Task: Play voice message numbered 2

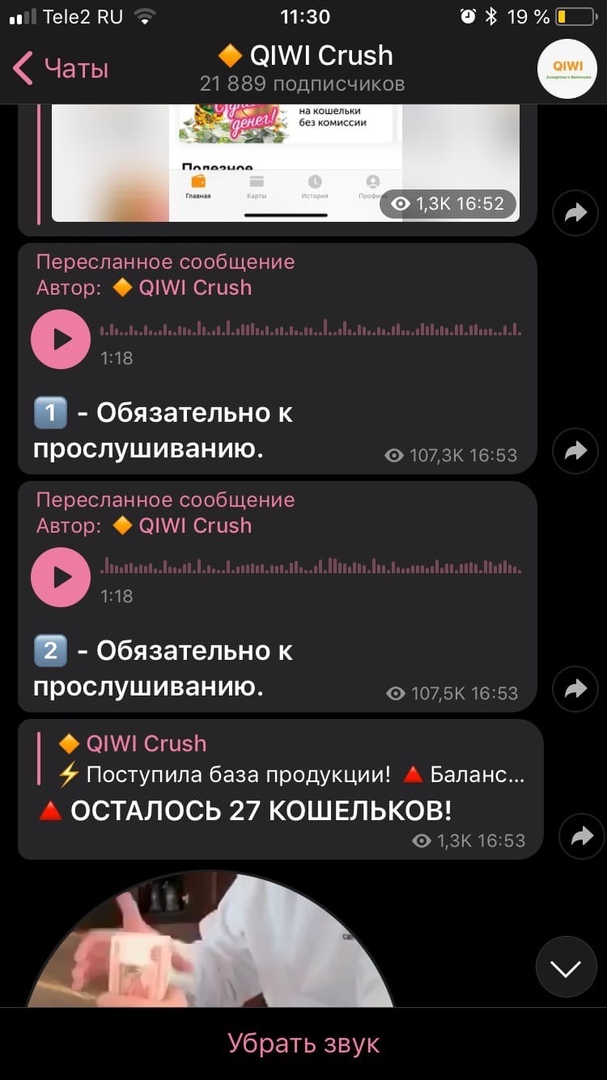Action: tap(61, 577)
